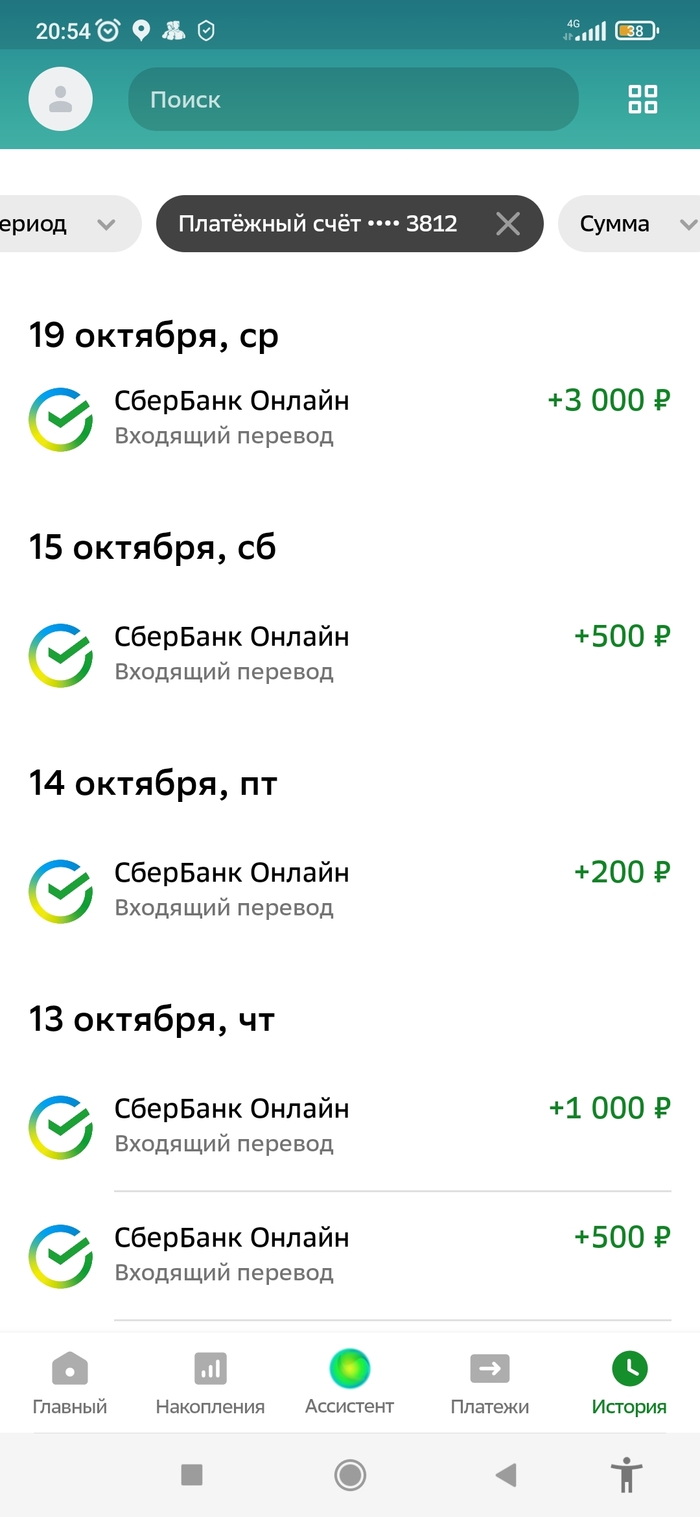Switch to the Главный tab
Image resolution: width=700 pixels, height=1517 pixels.
tap(70, 1384)
